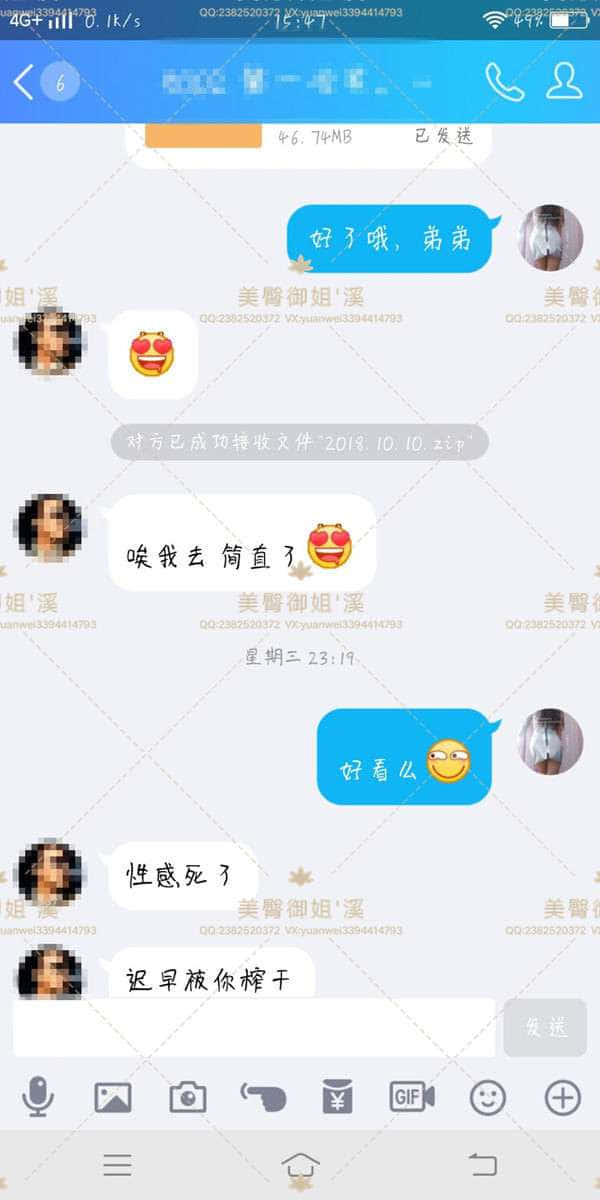Tap the 发送 send button
The width and height of the screenshot is (600, 1200).
pyautogui.click(x=545, y=1027)
